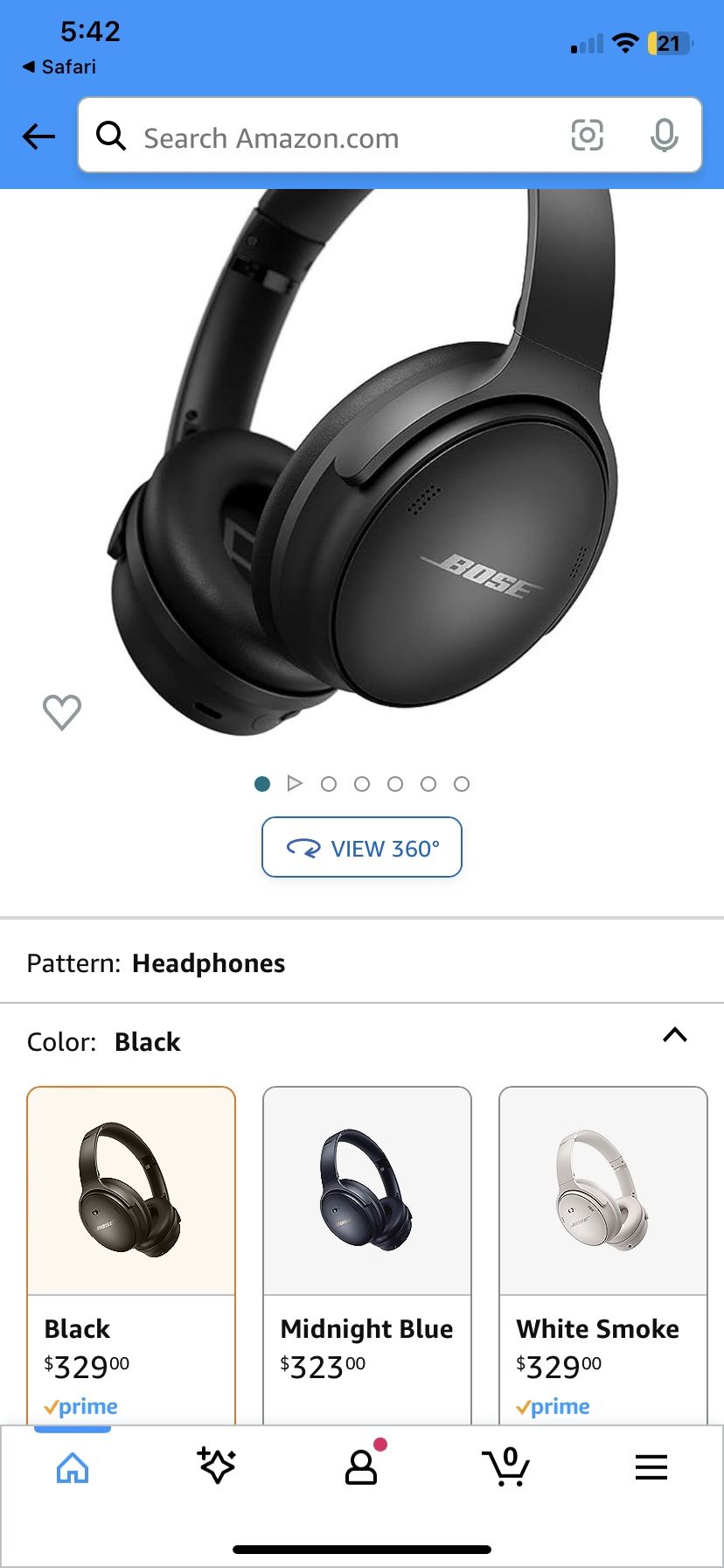
Task: Play the product video in the carousel
Action: tap(296, 783)
